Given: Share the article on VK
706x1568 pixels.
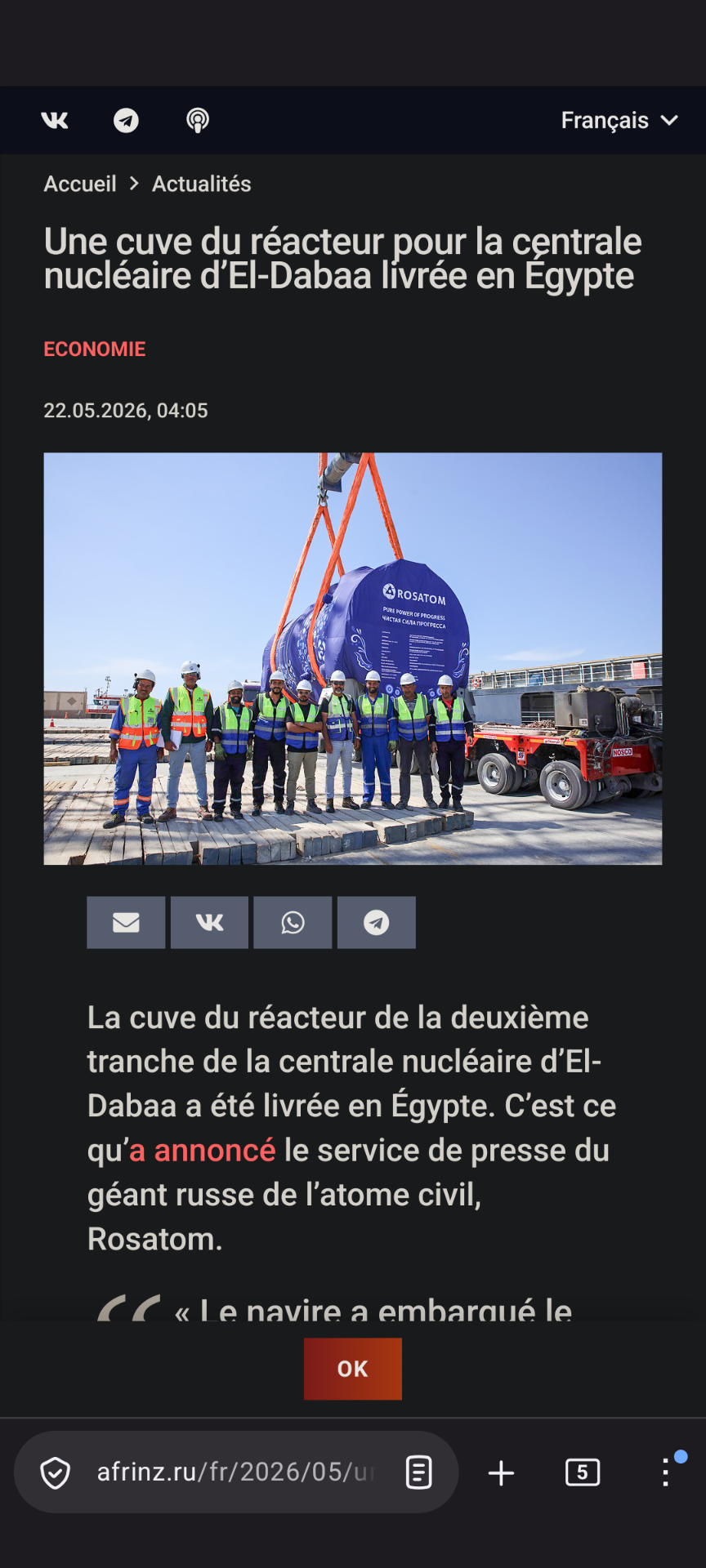Looking at the screenshot, I should click(x=209, y=923).
